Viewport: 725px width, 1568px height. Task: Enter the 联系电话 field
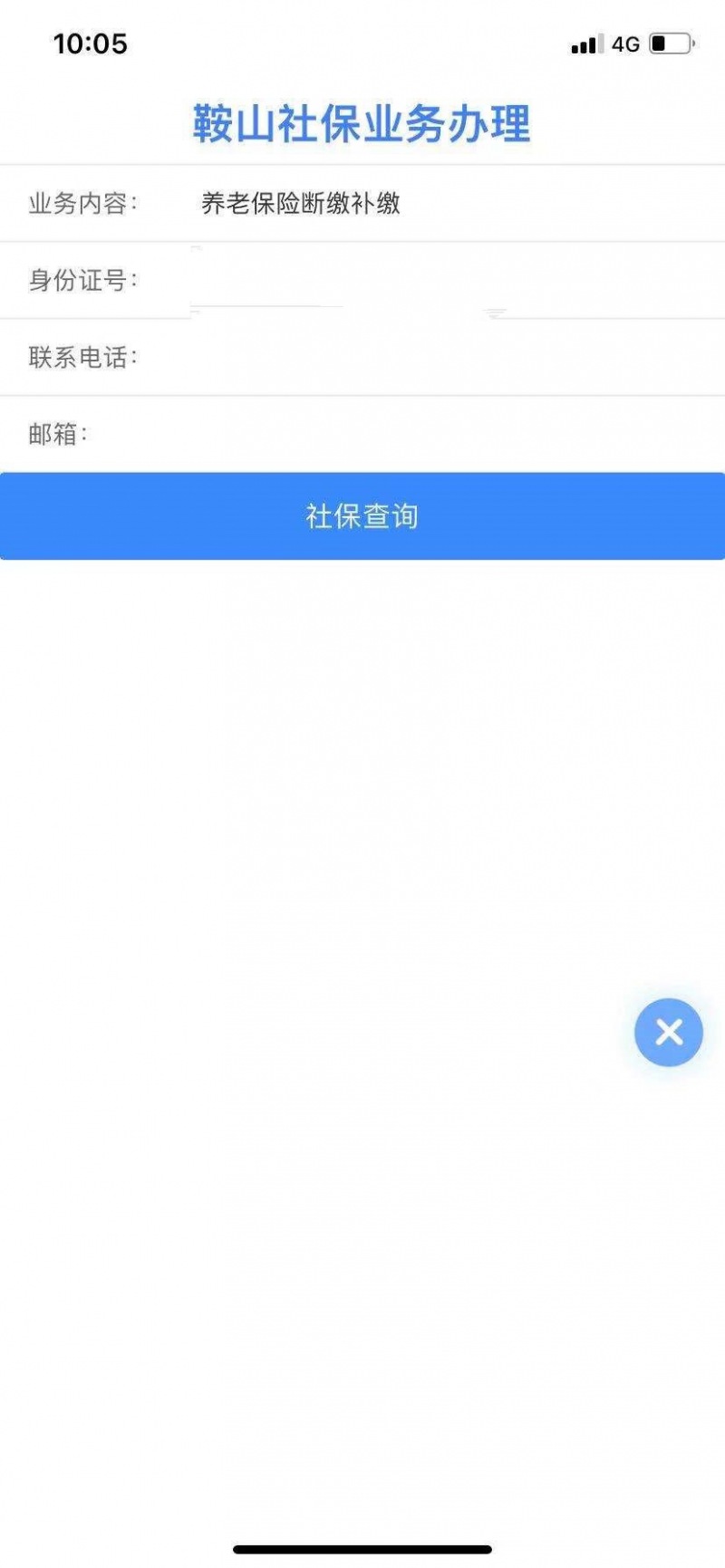(458, 358)
